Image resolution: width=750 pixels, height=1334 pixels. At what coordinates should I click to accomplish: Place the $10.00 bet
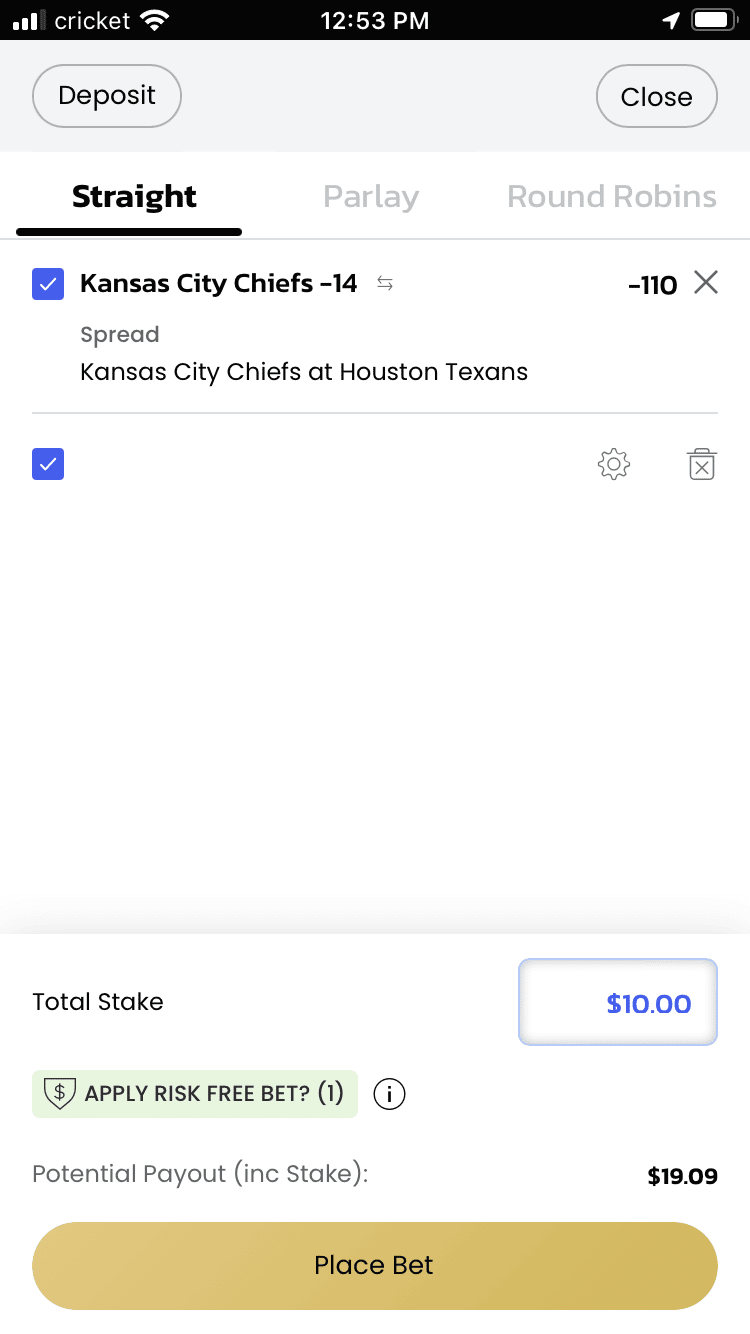pyautogui.click(x=375, y=1265)
